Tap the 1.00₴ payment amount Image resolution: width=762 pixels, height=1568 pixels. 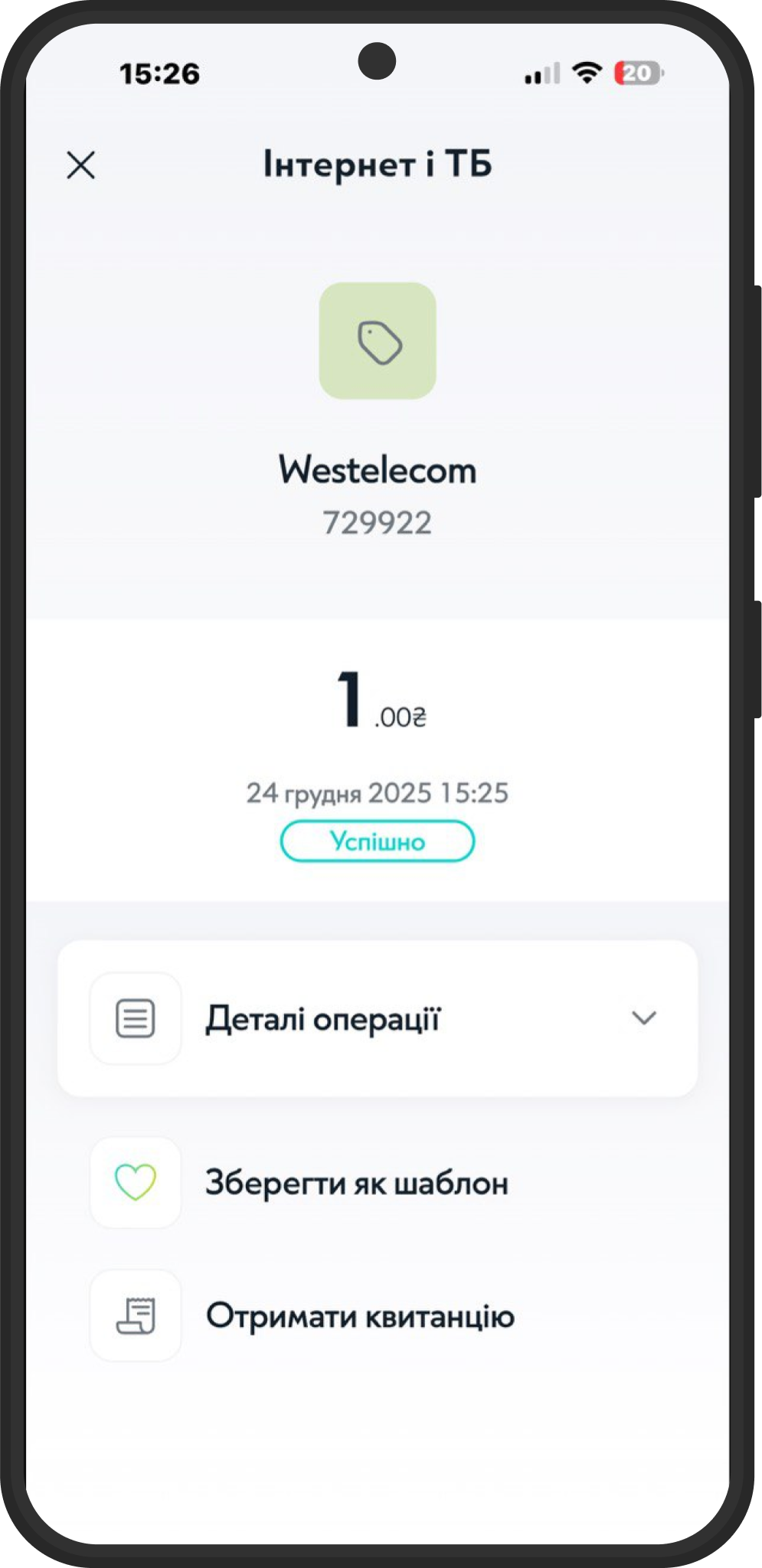point(377,701)
